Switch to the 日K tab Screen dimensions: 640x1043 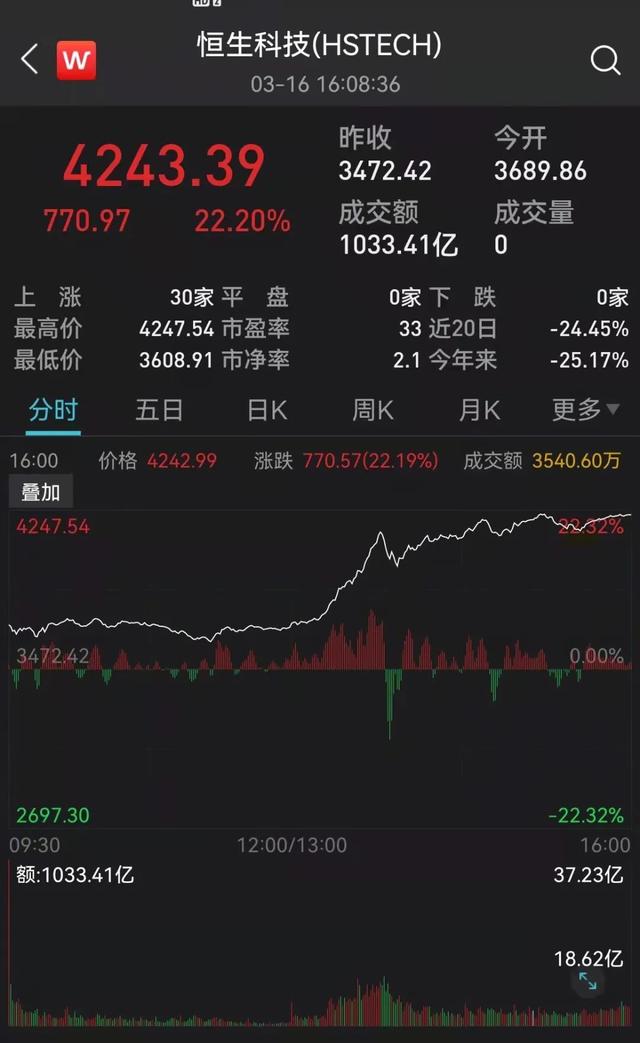coord(267,410)
